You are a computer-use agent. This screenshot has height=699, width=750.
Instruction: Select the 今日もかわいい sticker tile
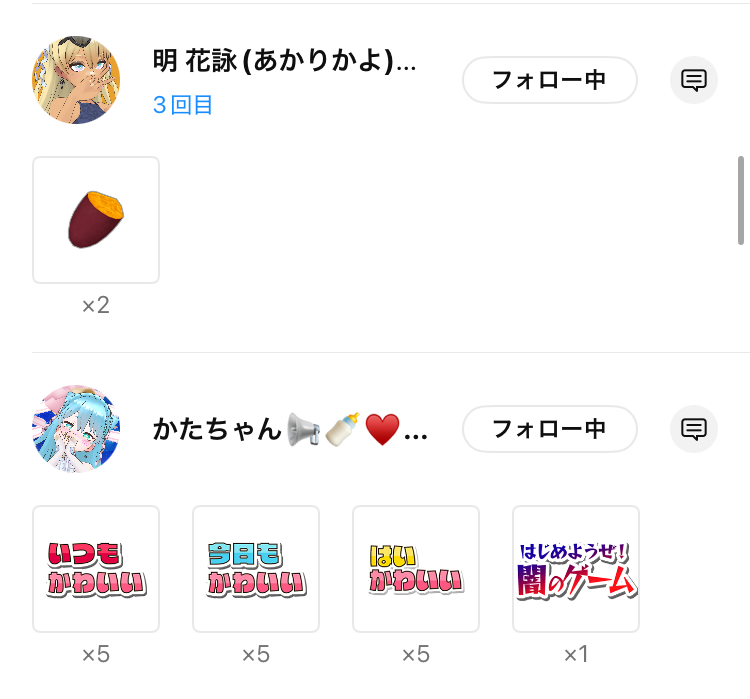(256, 569)
